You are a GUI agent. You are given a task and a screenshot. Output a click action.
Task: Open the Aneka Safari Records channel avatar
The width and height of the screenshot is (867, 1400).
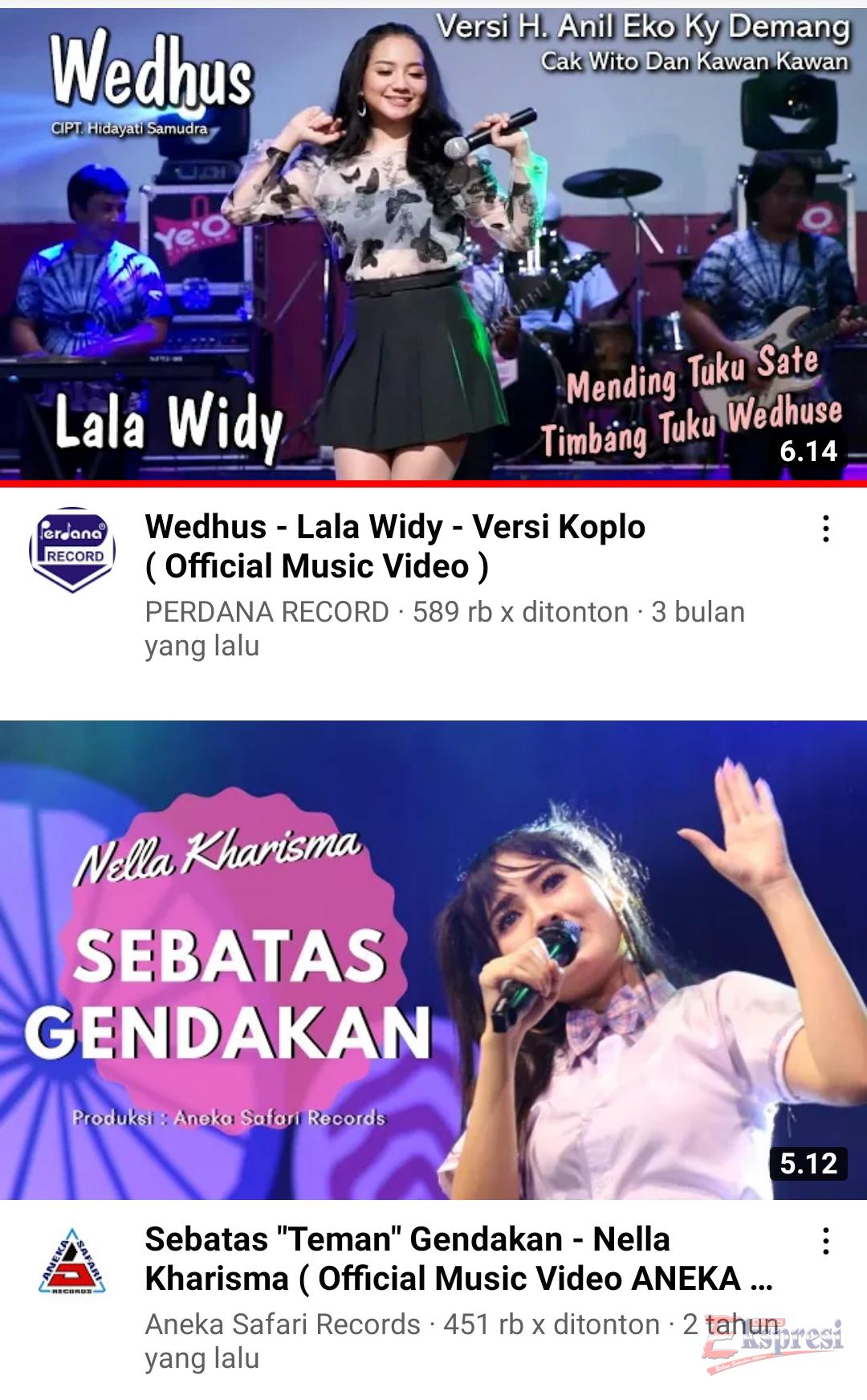pyautogui.click(x=72, y=1261)
